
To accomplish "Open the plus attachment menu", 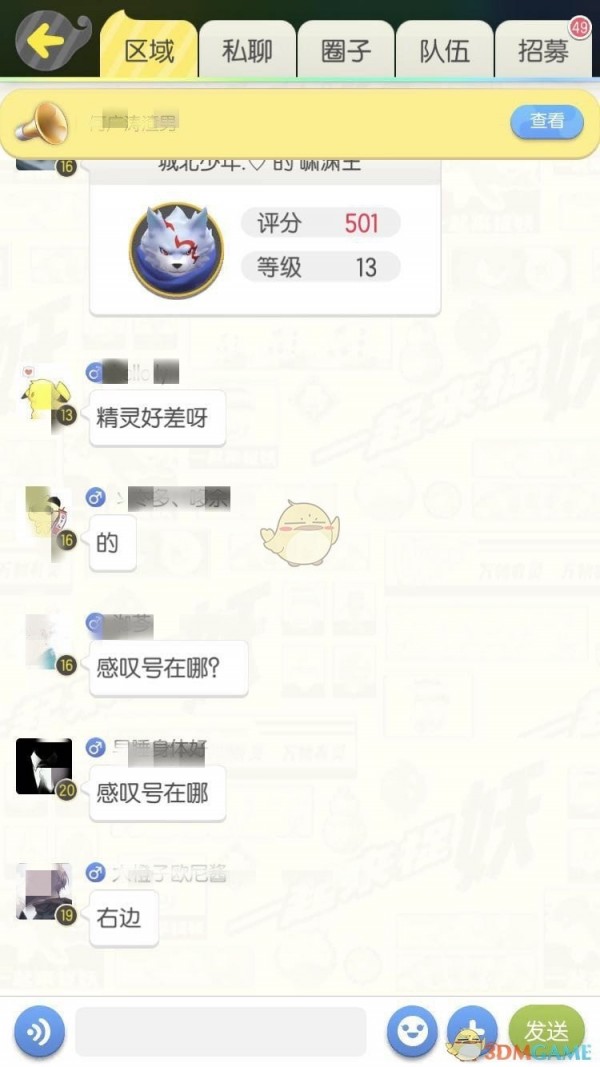I will (x=471, y=1029).
